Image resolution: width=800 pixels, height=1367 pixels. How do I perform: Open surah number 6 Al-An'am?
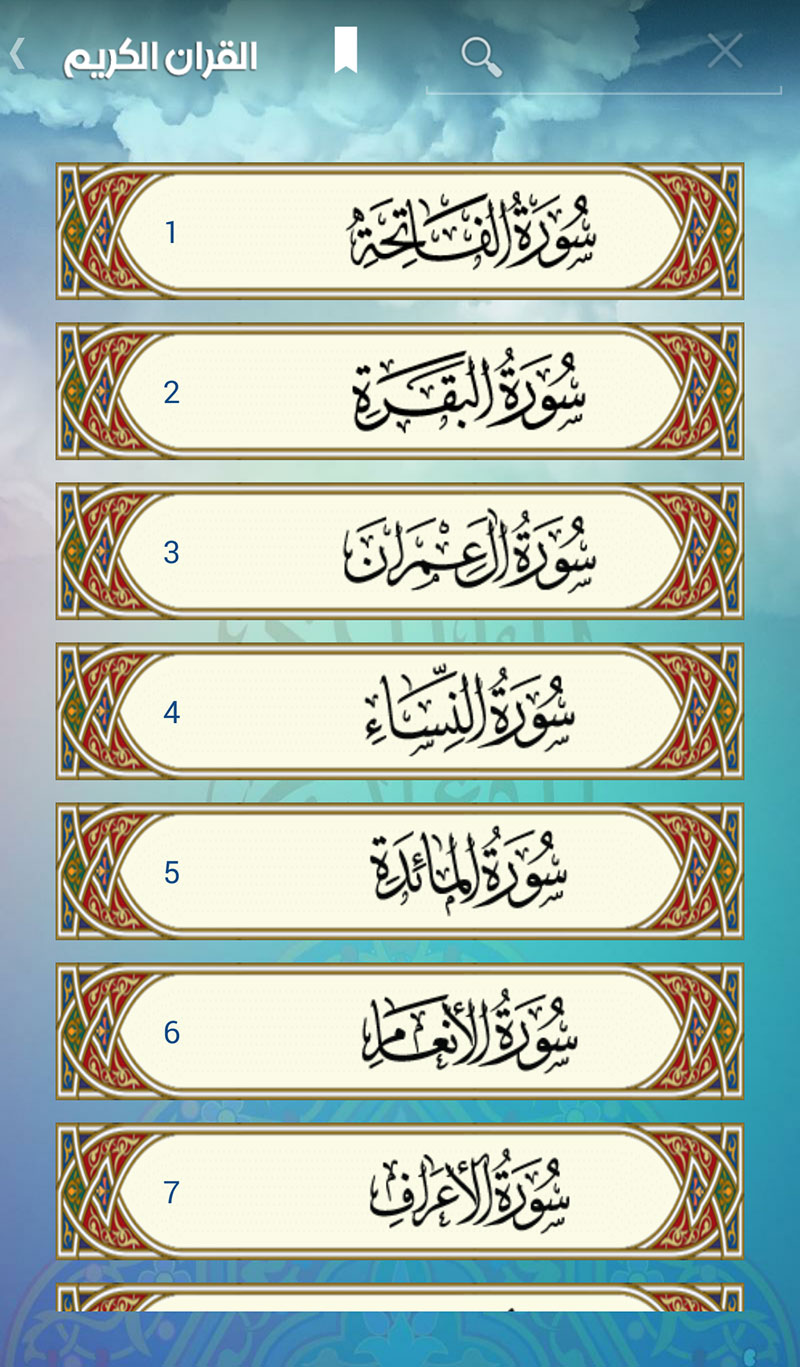point(400,1032)
